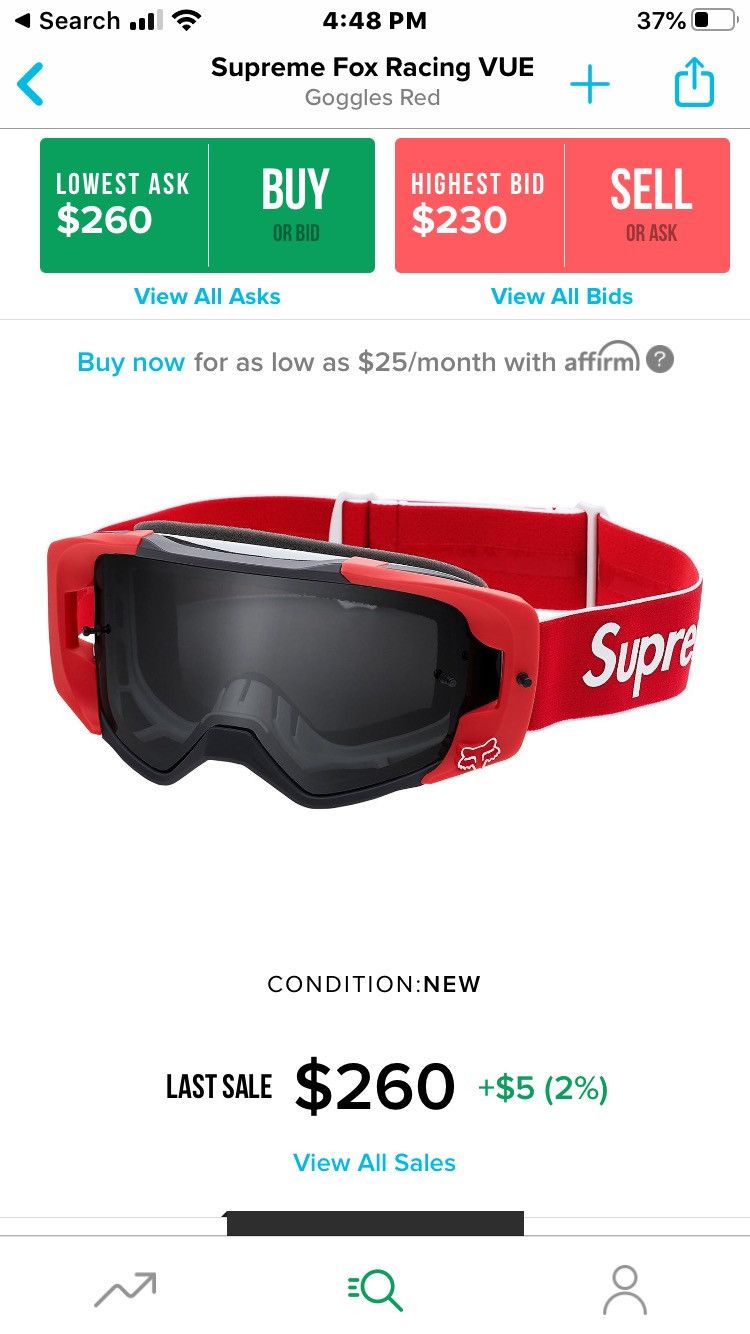Tap Buy now with Affirm link

coord(131,361)
